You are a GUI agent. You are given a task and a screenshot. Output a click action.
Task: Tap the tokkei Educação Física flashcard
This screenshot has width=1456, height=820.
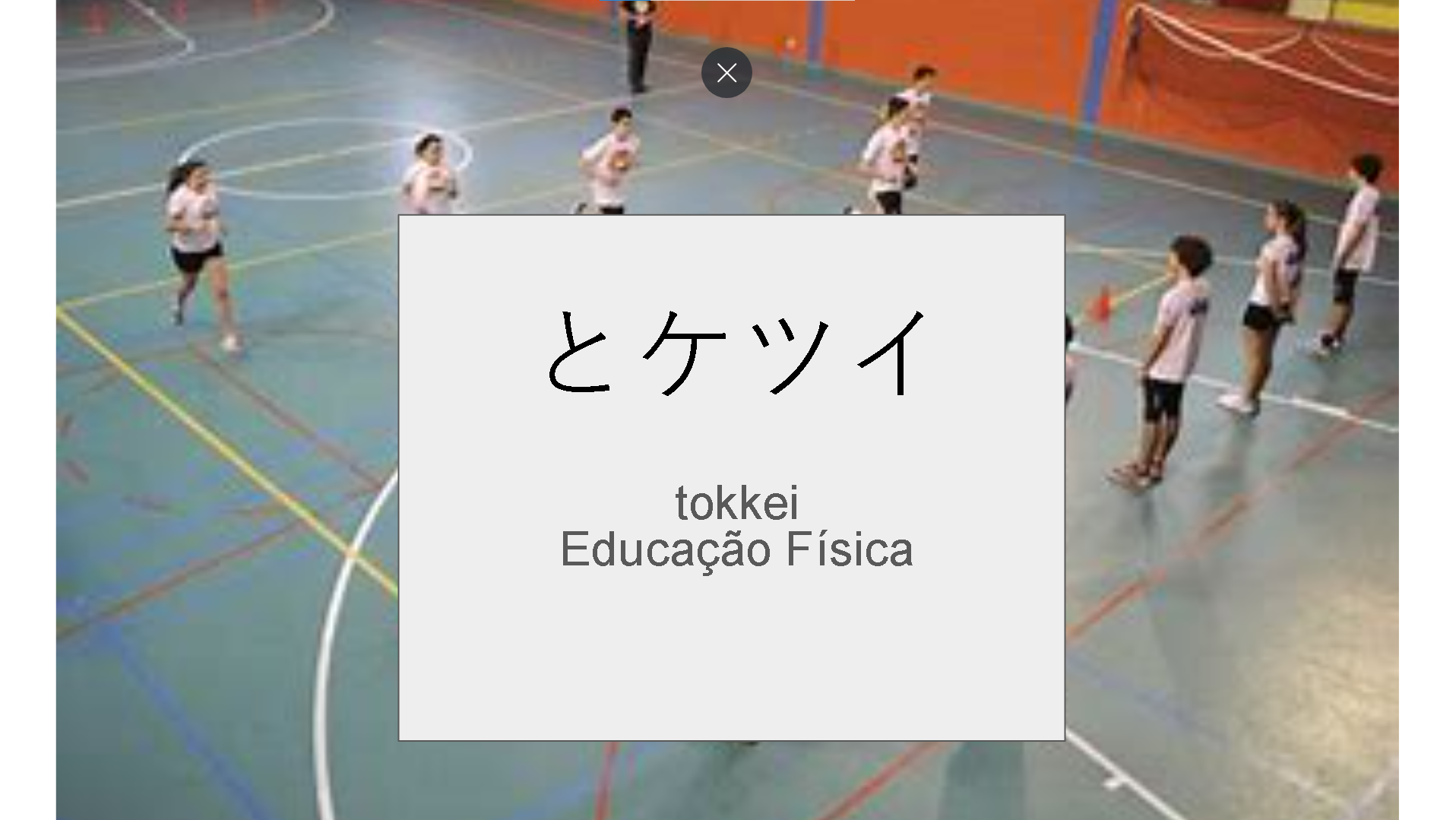coord(731,477)
